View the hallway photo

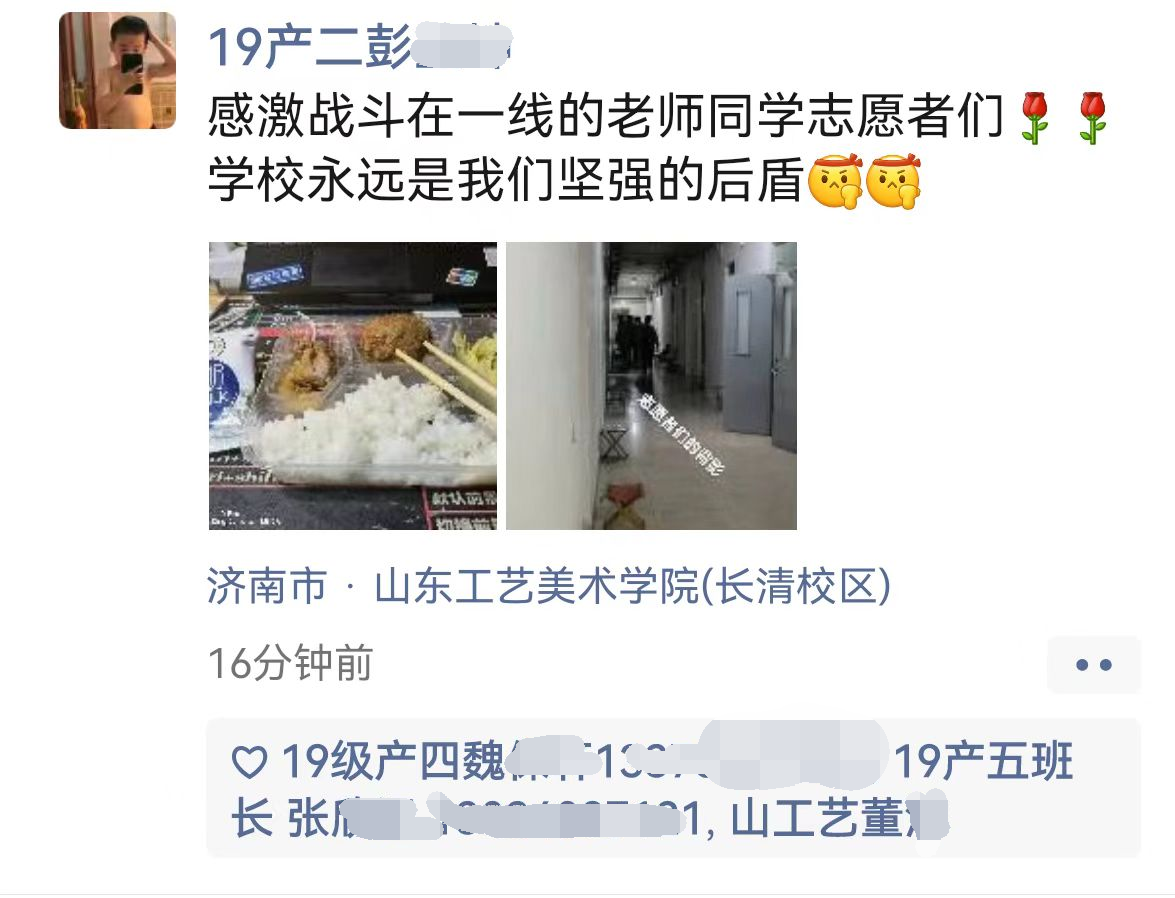[651, 385]
